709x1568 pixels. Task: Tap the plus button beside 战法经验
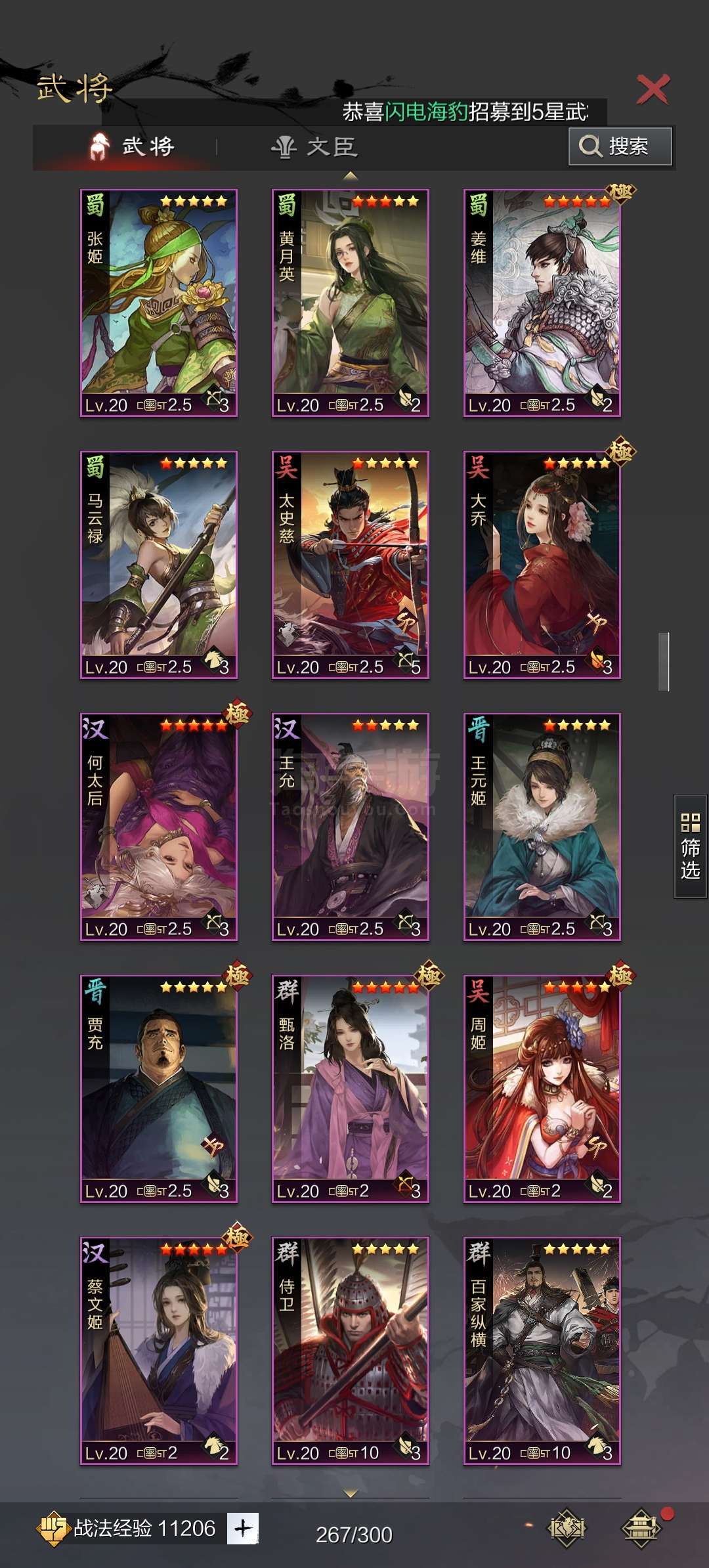point(243,1529)
